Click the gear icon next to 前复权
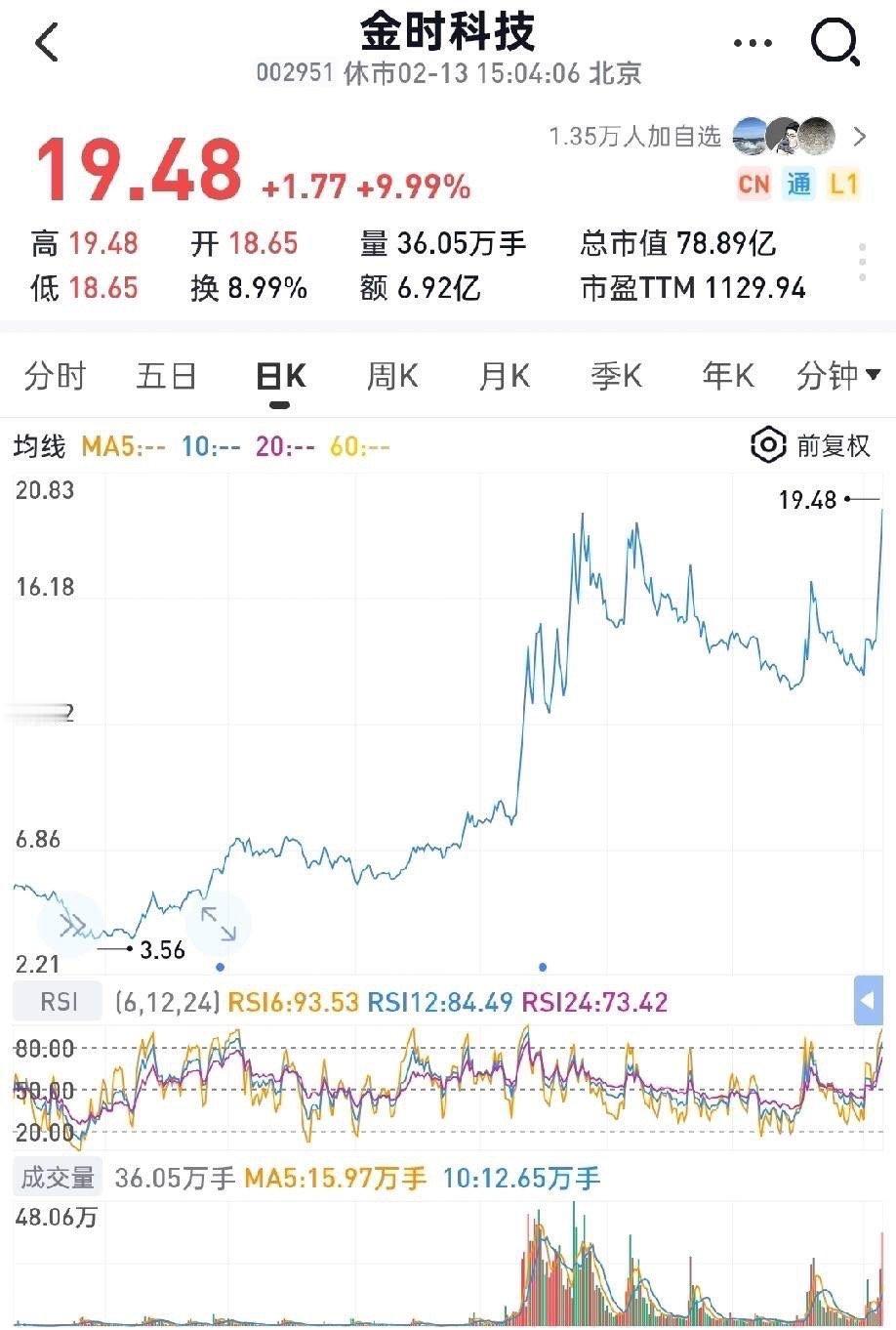The width and height of the screenshot is (896, 1330). point(767,446)
